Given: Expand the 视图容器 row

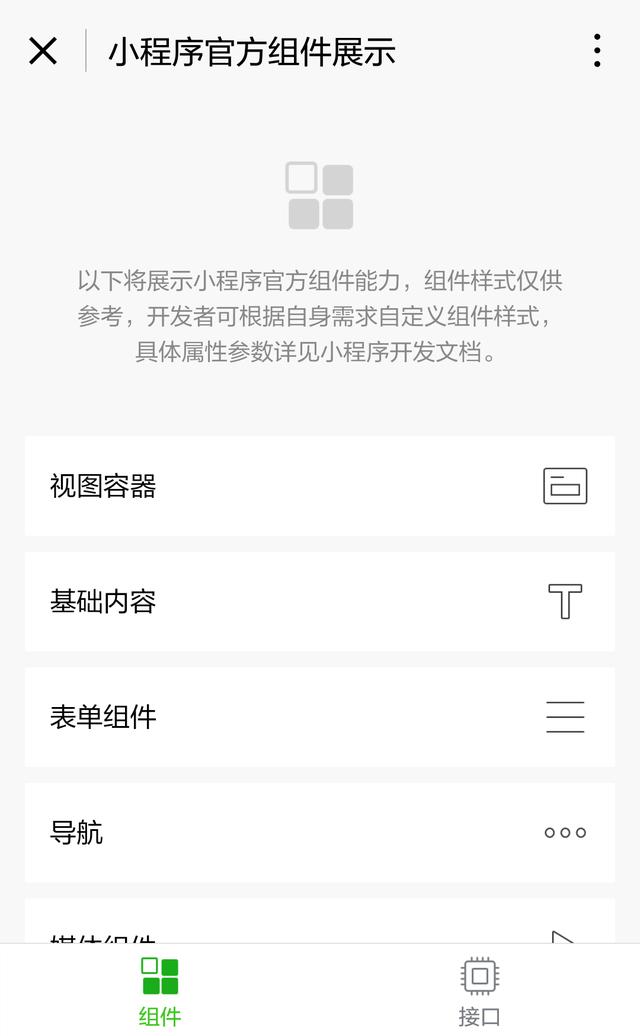Looking at the screenshot, I should coord(320,486).
